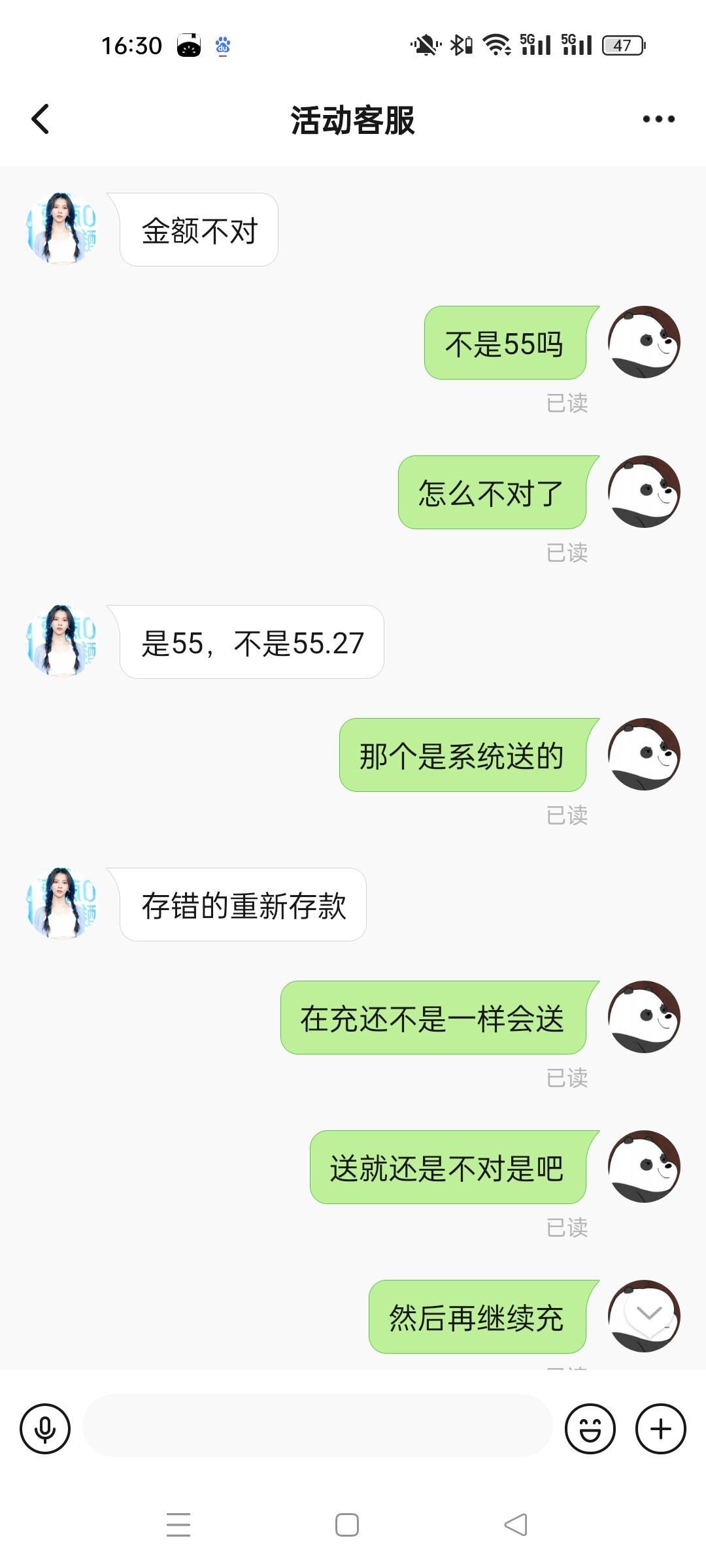This screenshot has height=1568, width=706.
Task: Open my panda avatar beside 不是55吗
Action: pyautogui.click(x=644, y=342)
